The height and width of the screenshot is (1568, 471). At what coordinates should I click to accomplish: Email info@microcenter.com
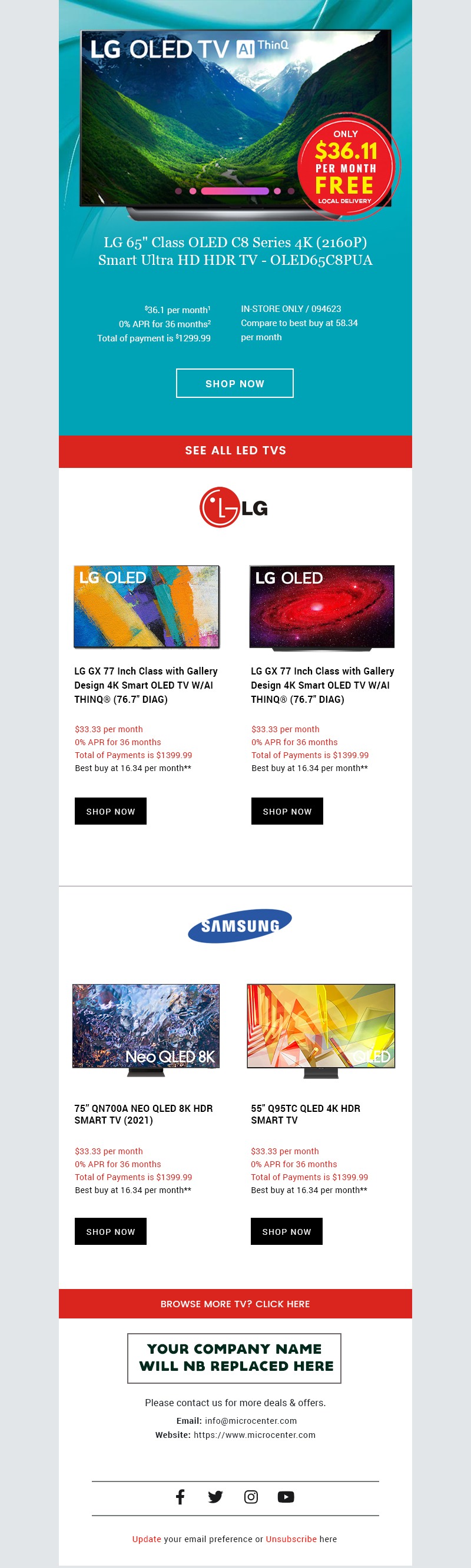pyautogui.click(x=251, y=1420)
